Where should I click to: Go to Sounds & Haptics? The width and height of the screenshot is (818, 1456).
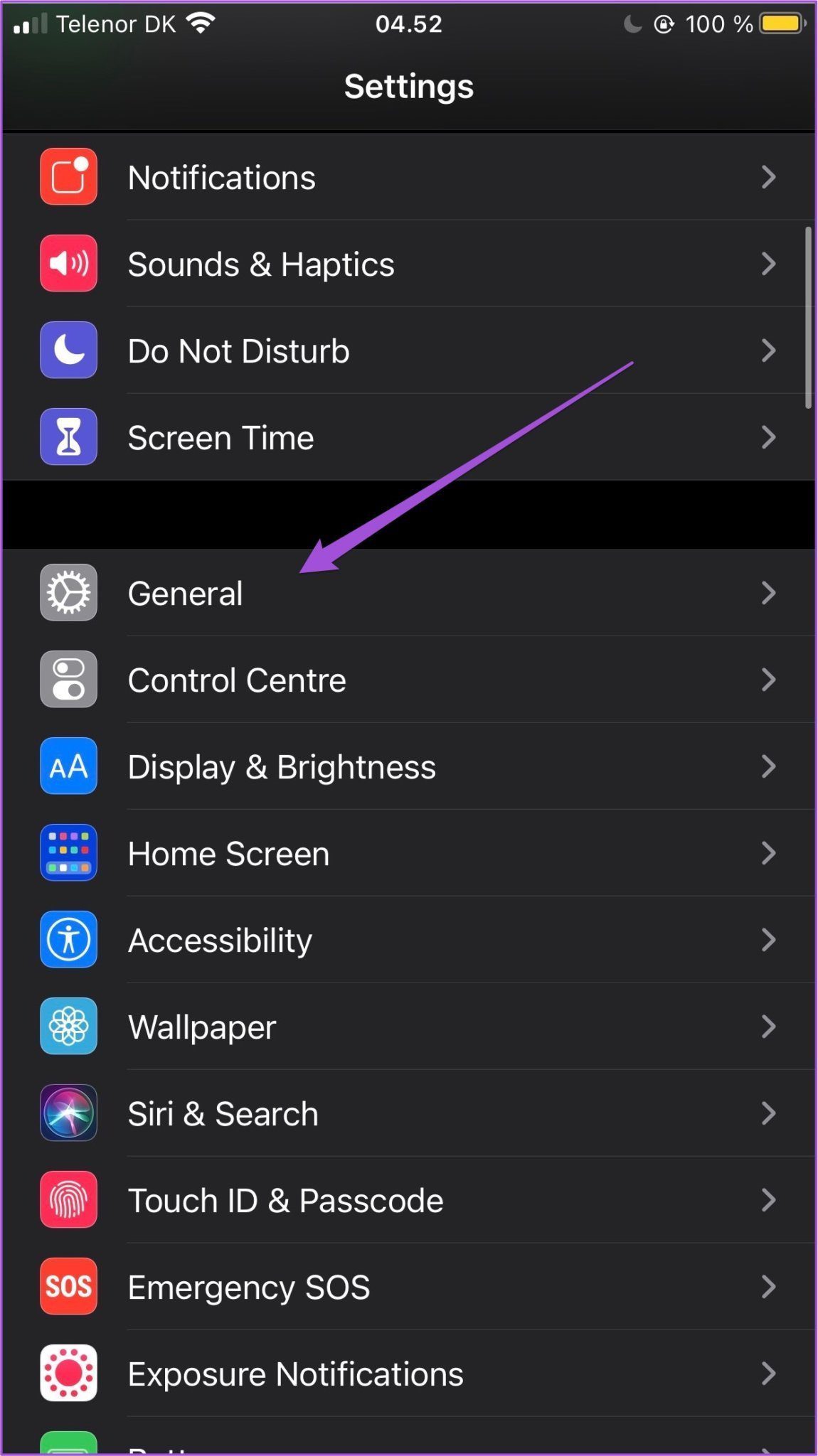pos(409,264)
